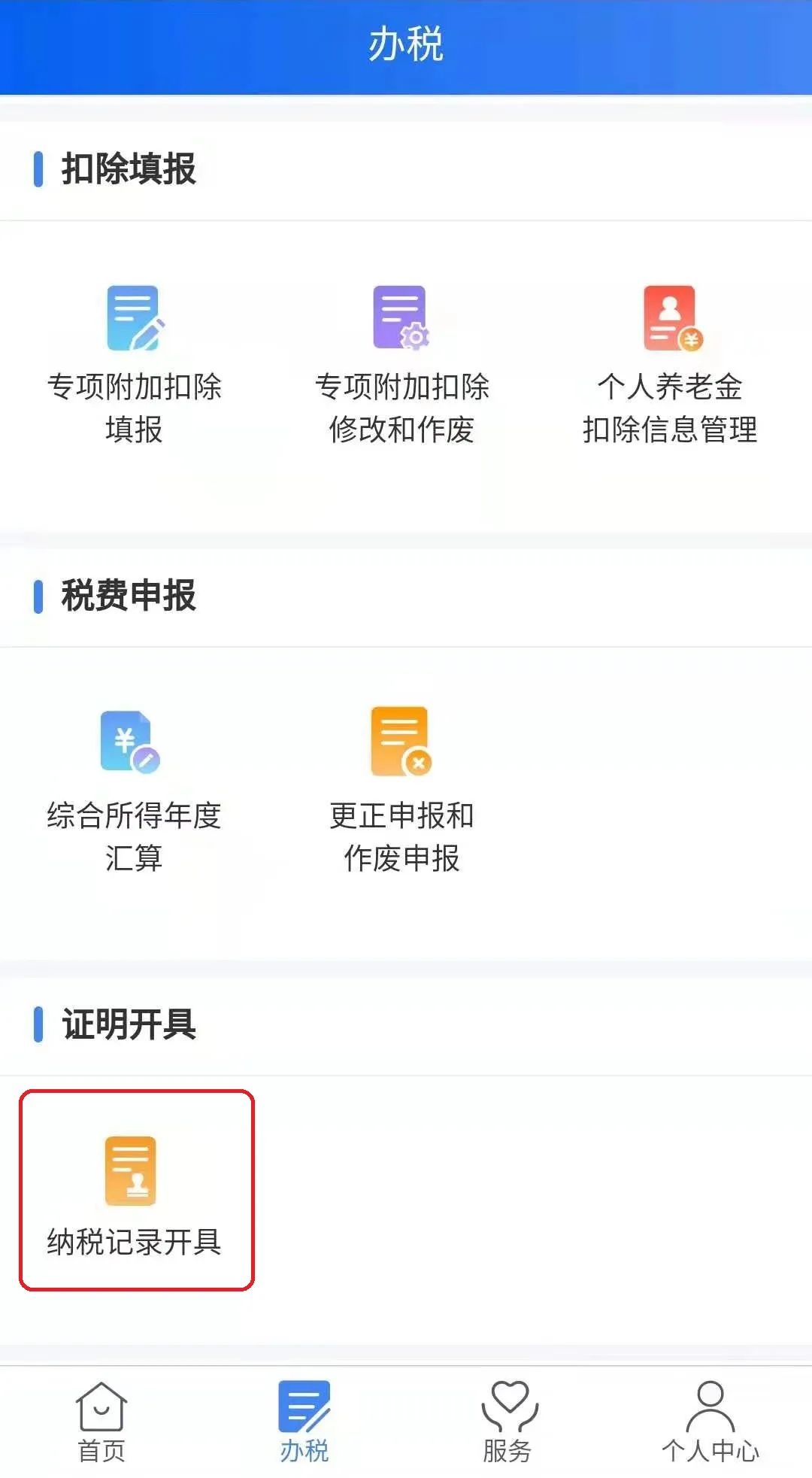Open 专项附加扣除填报
The image size is (812, 1478).
click(x=135, y=365)
